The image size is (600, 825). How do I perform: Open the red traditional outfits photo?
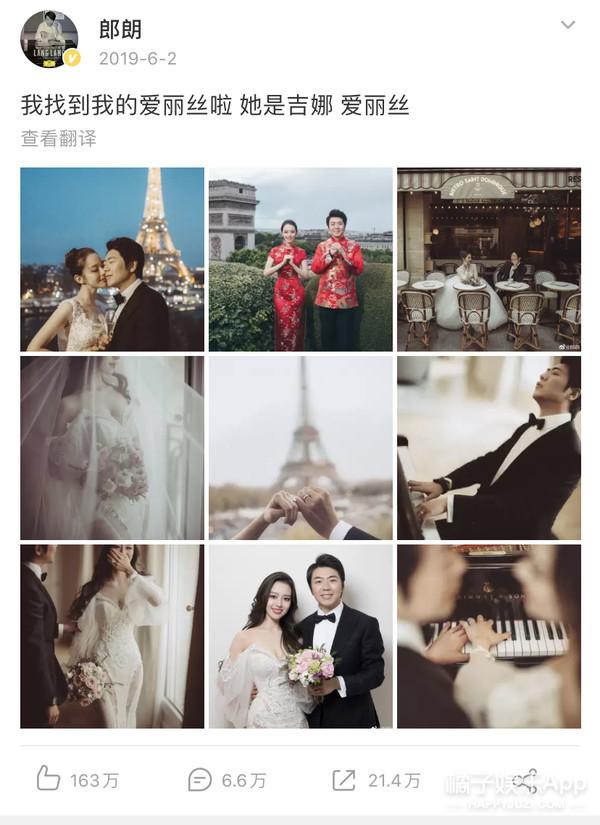pos(300,259)
